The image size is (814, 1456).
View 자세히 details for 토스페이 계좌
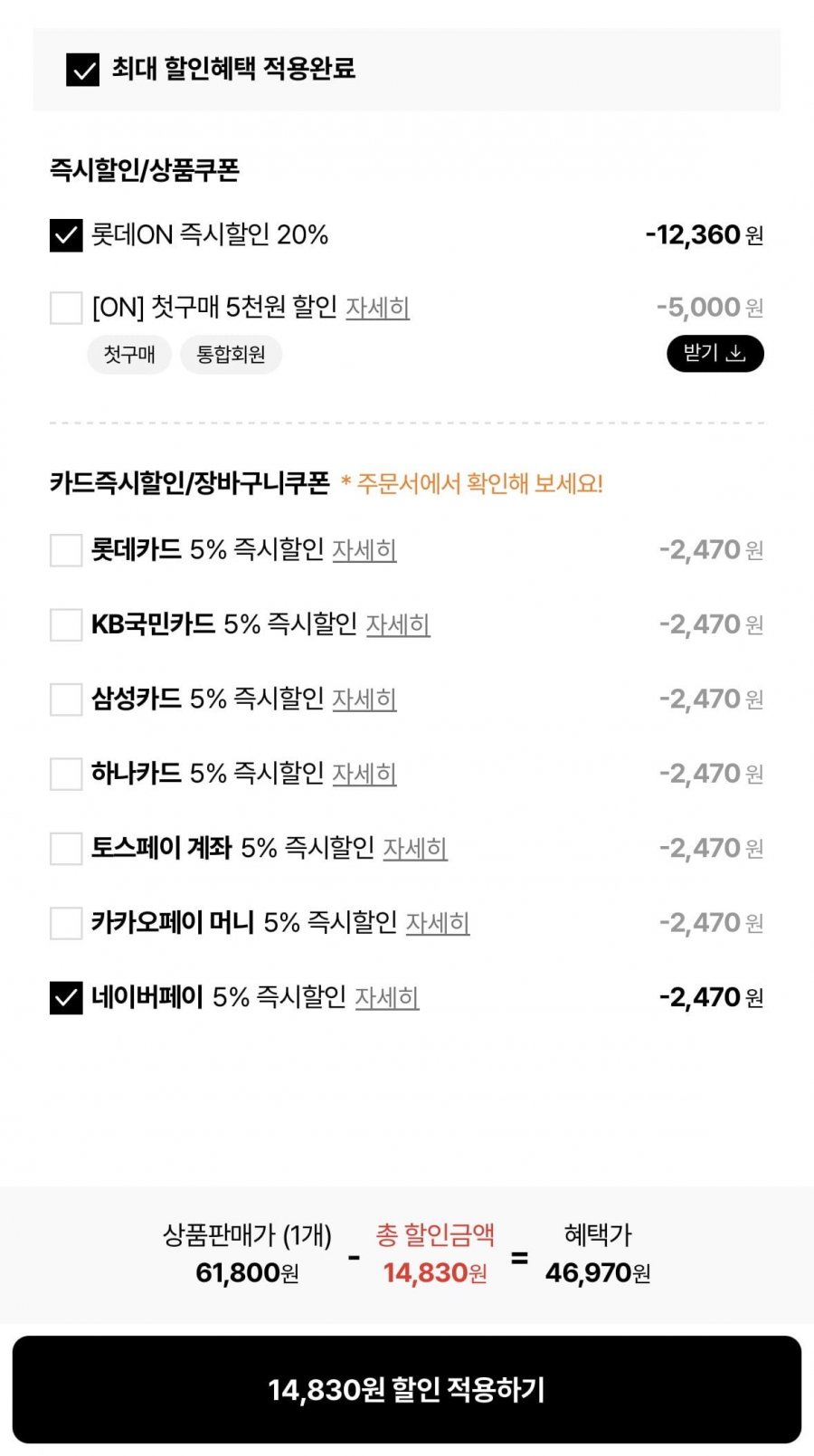point(415,849)
